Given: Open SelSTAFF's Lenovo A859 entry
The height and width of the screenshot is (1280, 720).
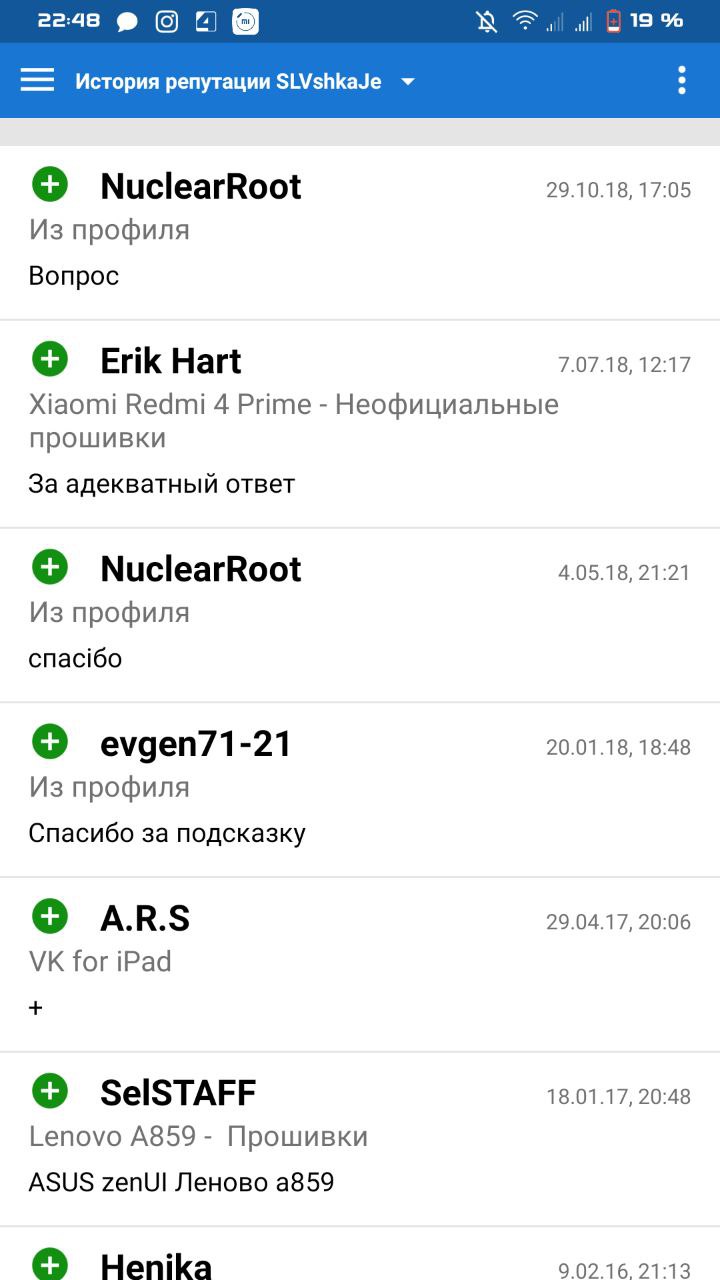Looking at the screenshot, I should click(360, 1140).
